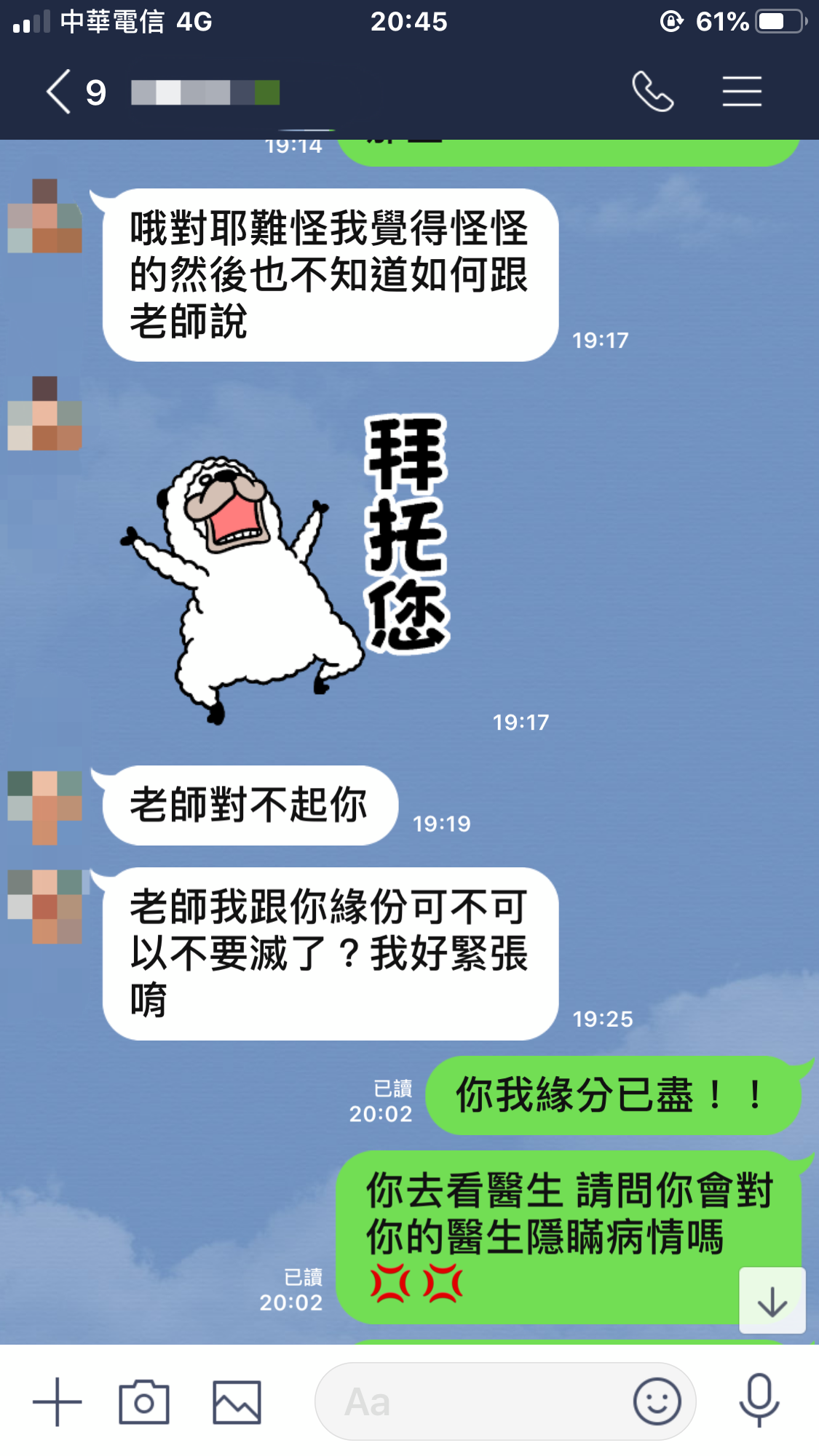This screenshot has width=819, height=1456.
Task: Open sender's avatar beside 老師對不起你
Action: tap(44, 806)
